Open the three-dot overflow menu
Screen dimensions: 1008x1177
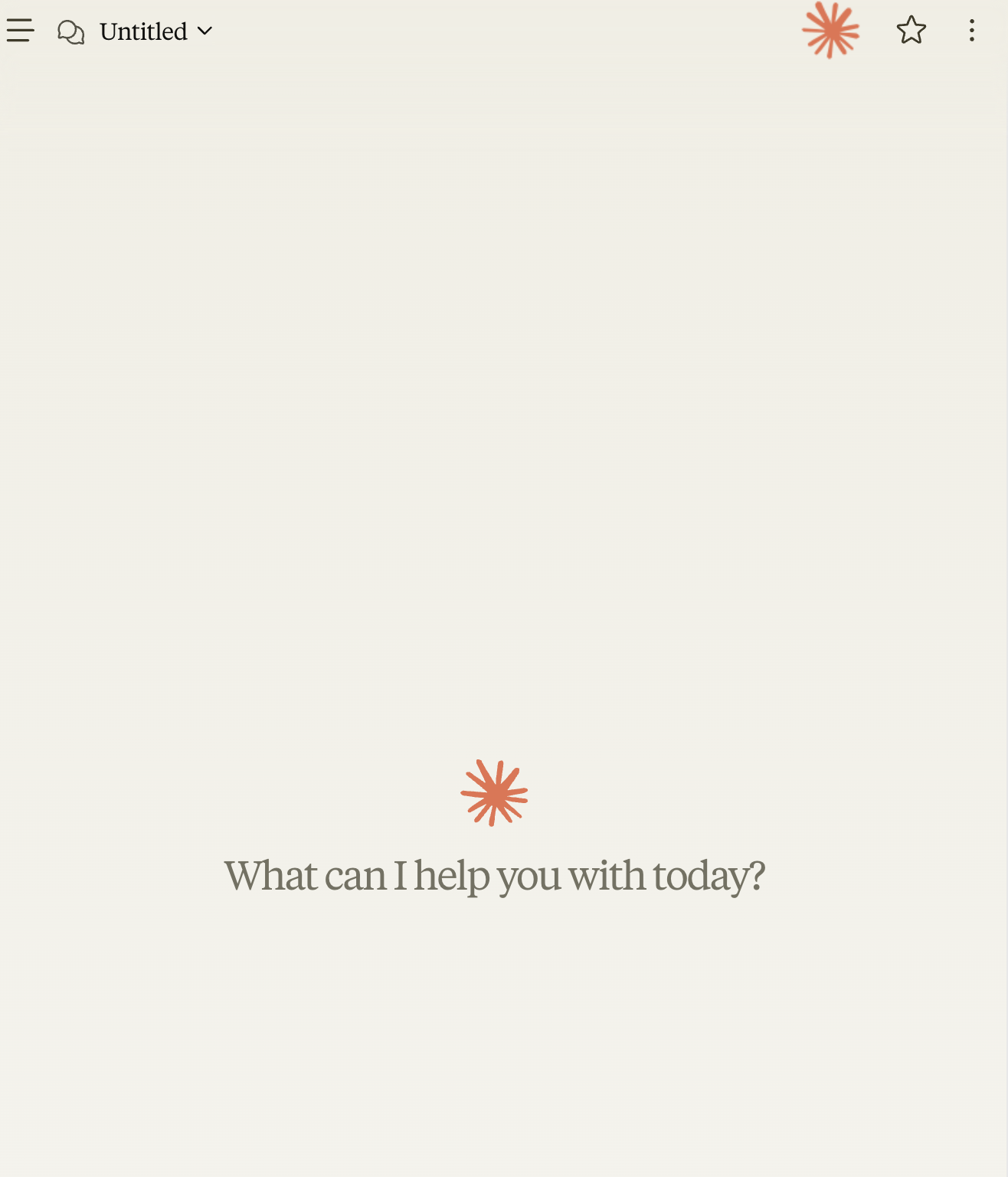point(971,31)
